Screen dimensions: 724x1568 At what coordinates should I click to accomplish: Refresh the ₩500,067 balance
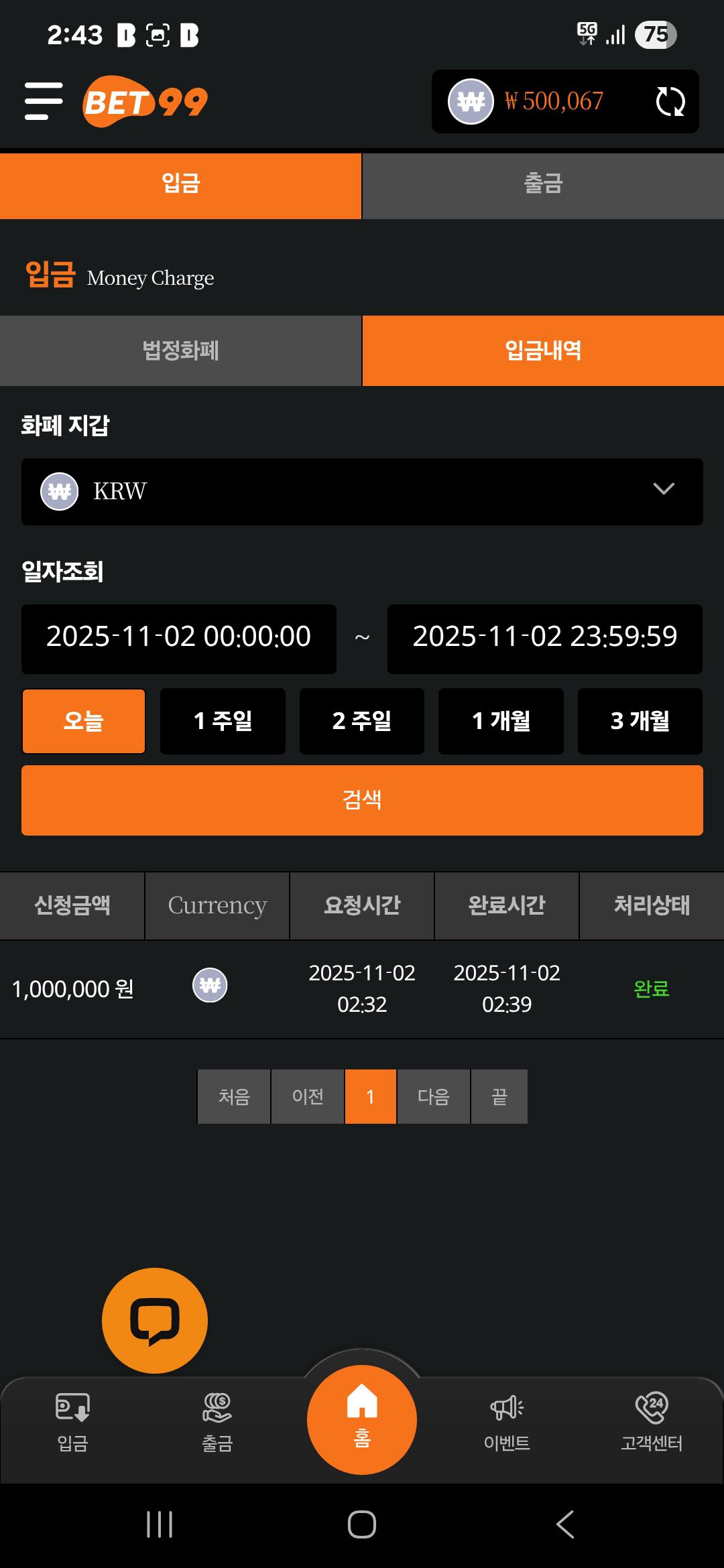point(670,102)
